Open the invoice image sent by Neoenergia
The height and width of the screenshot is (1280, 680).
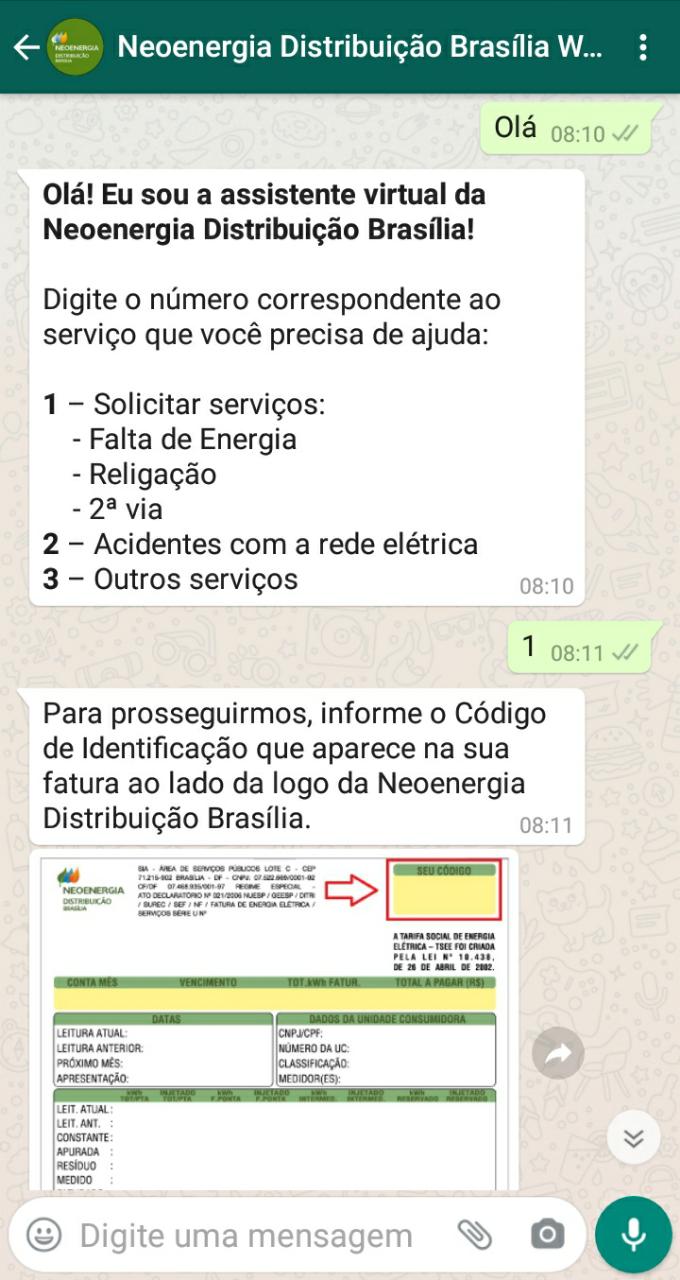[x=275, y=1020]
